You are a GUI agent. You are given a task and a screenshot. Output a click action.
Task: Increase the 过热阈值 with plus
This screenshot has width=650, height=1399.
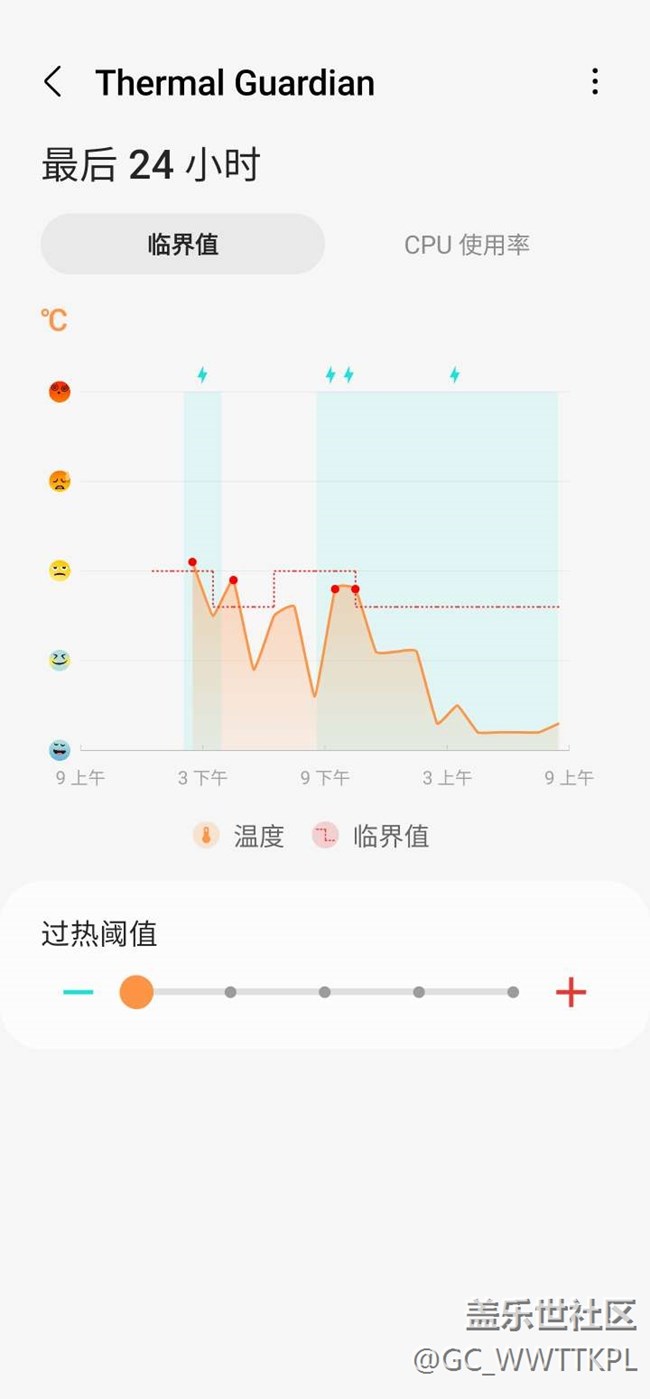coord(570,992)
